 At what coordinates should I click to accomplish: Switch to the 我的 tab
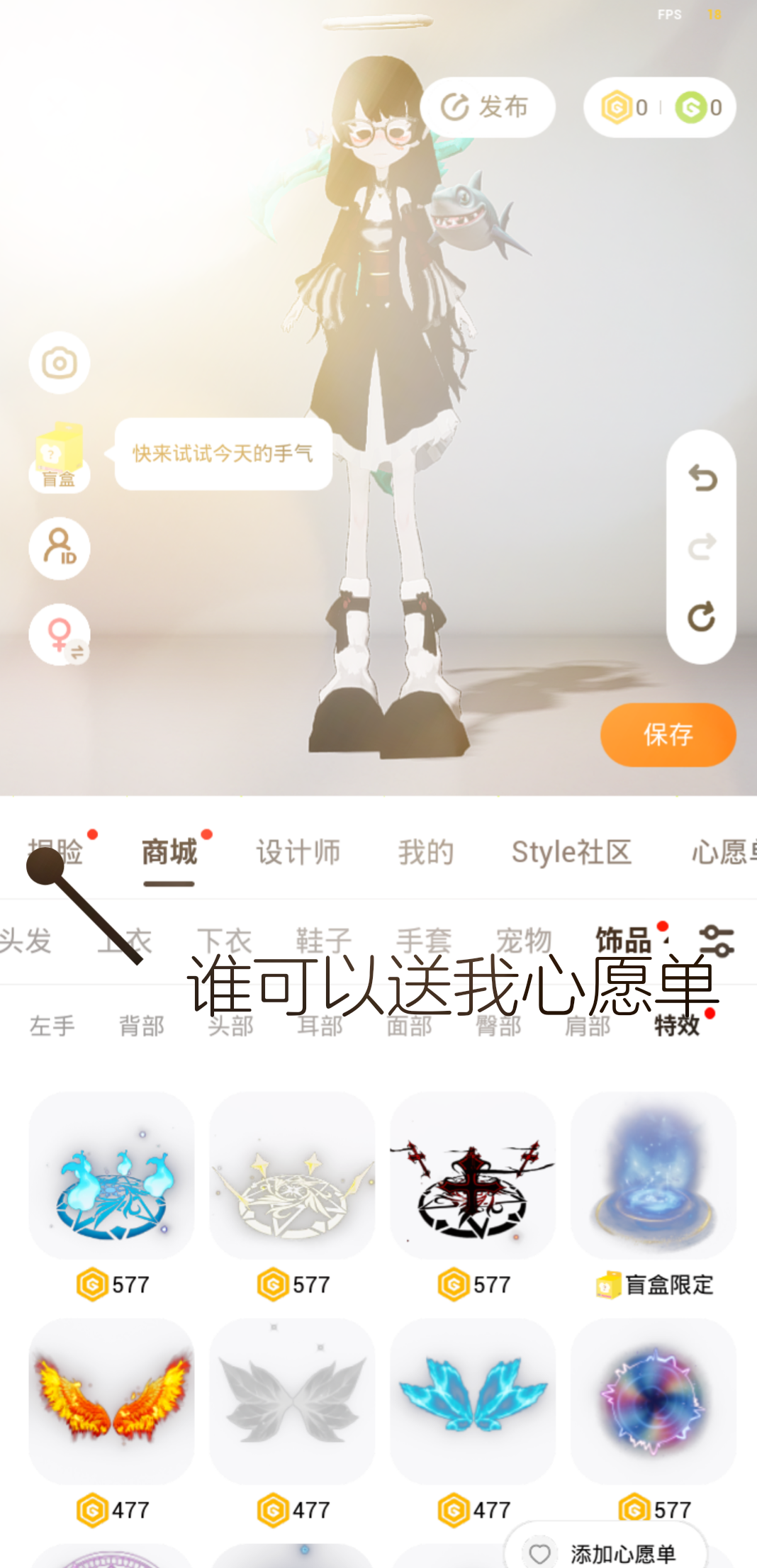click(x=425, y=852)
